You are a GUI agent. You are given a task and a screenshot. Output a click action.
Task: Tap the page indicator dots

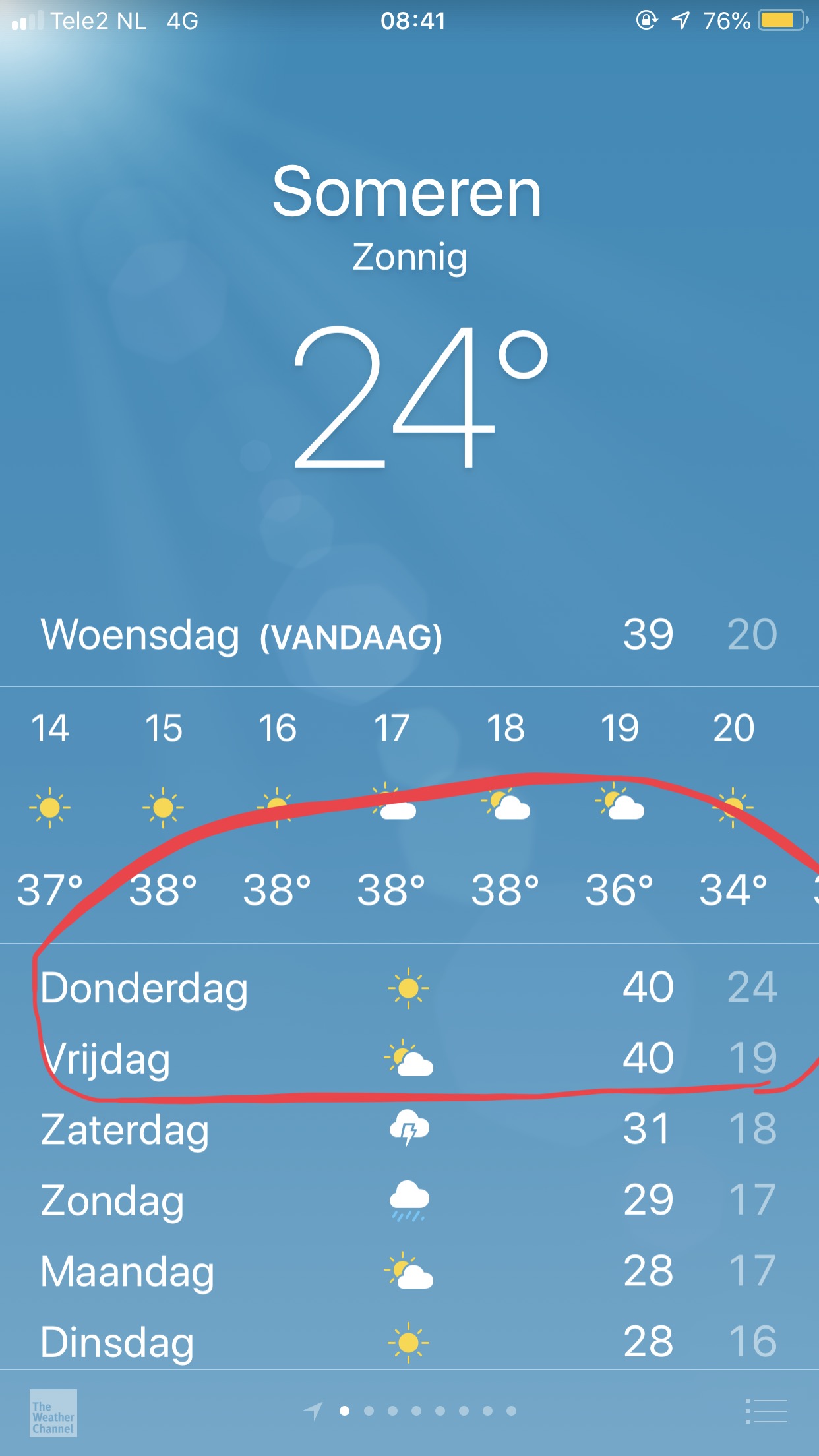pos(410,1410)
